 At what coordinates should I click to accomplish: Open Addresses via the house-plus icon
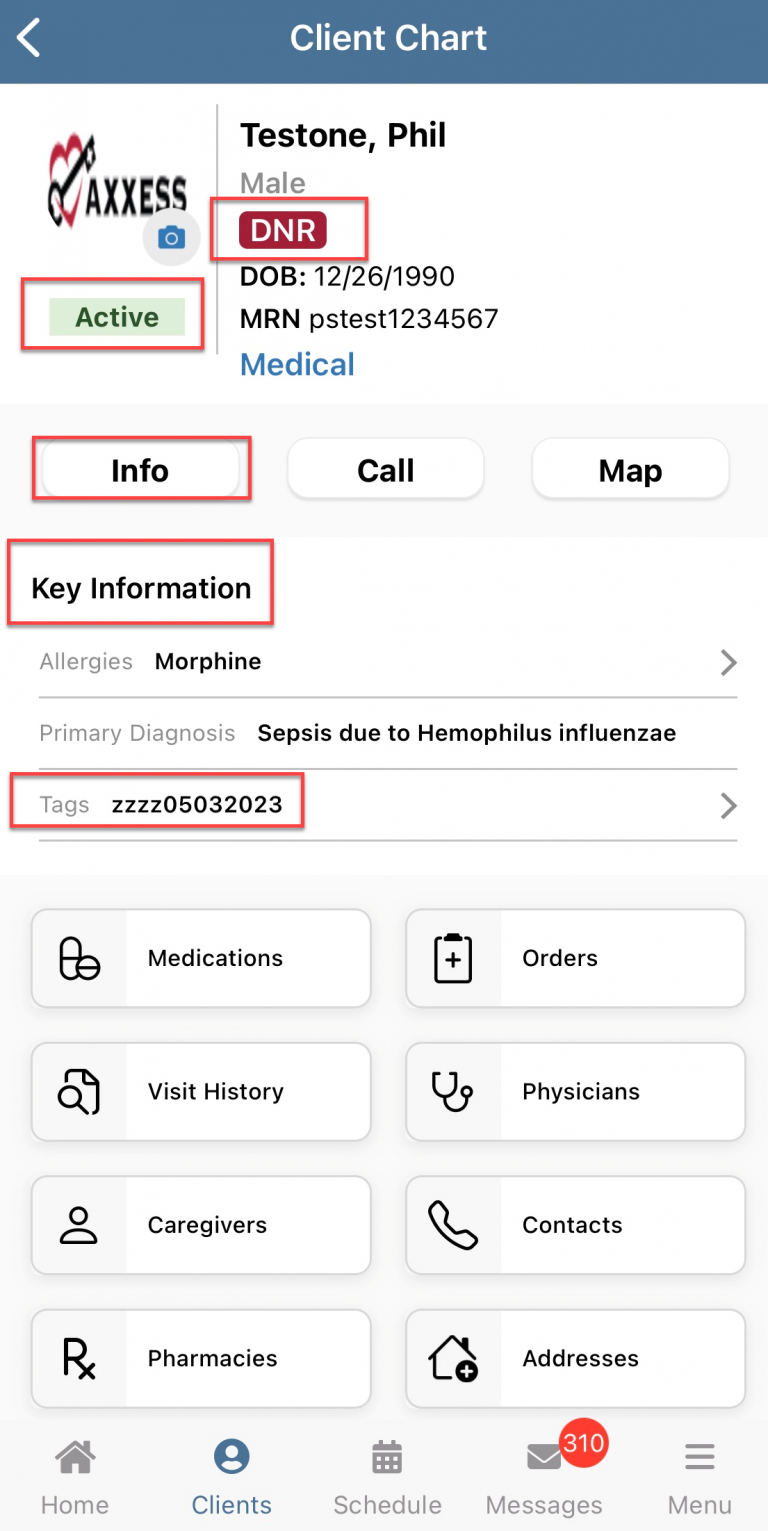[x=452, y=1358]
